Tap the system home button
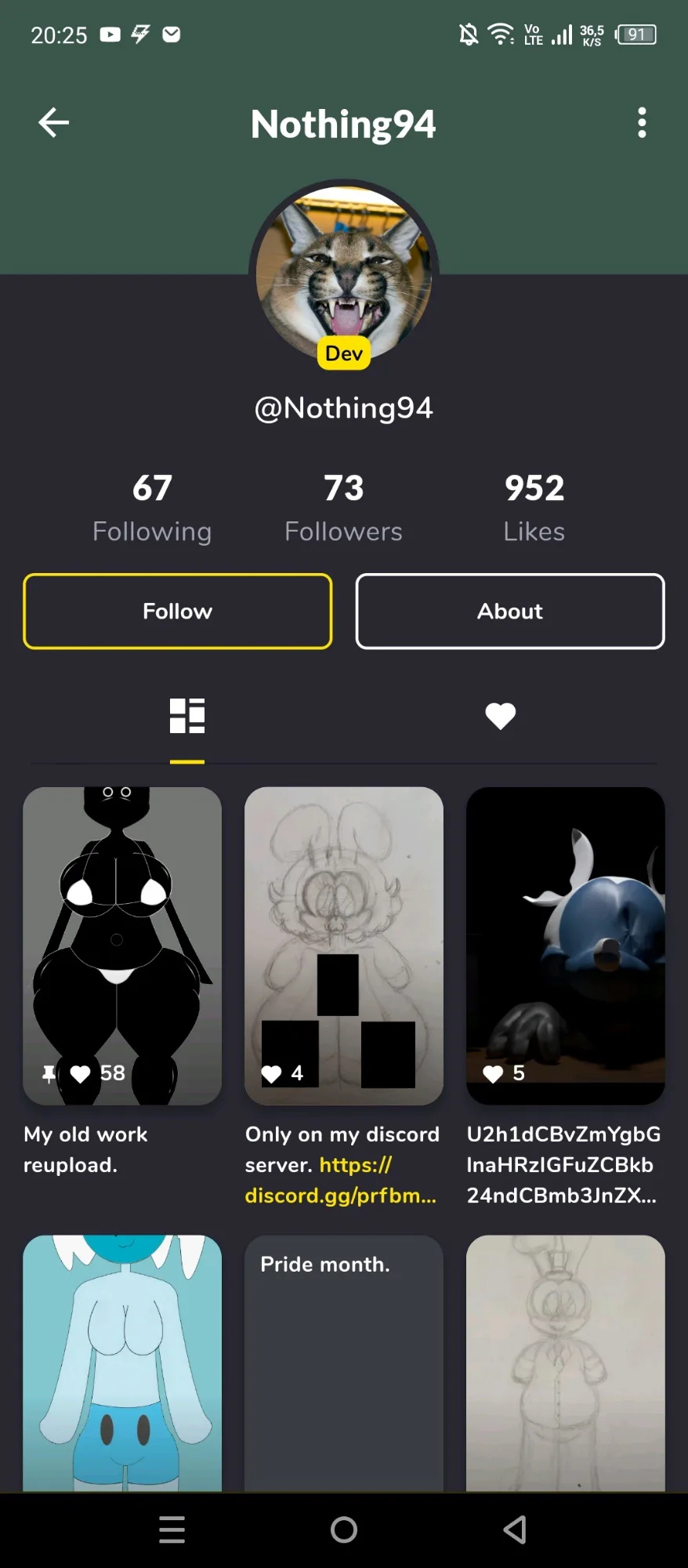Image resolution: width=688 pixels, height=1568 pixels. tap(344, 1529)
